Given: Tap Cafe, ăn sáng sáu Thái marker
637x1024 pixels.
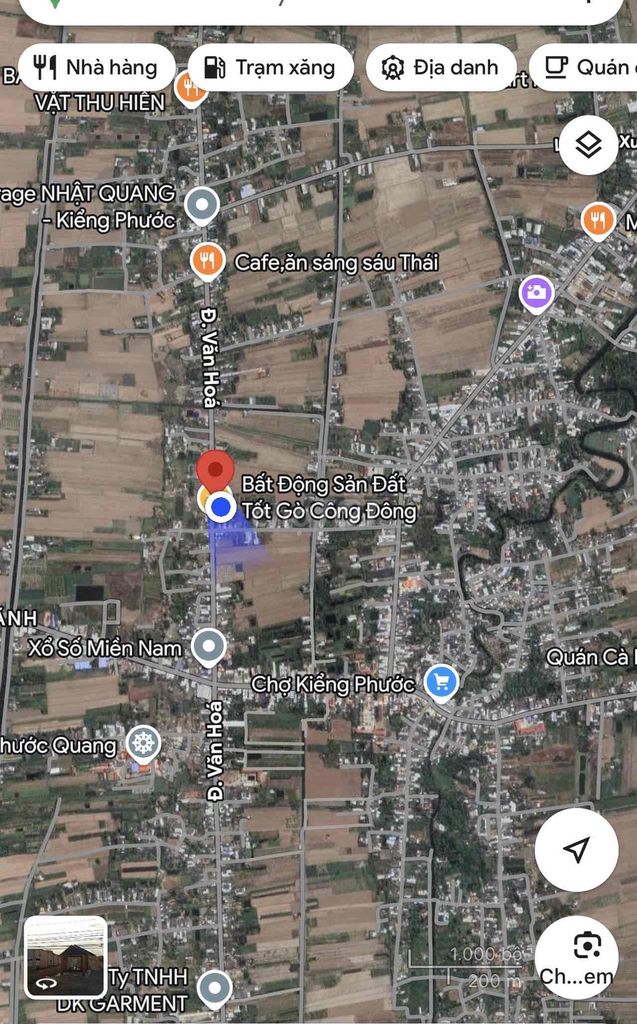Looking at the screenshot, I should [x=206, y=262].
